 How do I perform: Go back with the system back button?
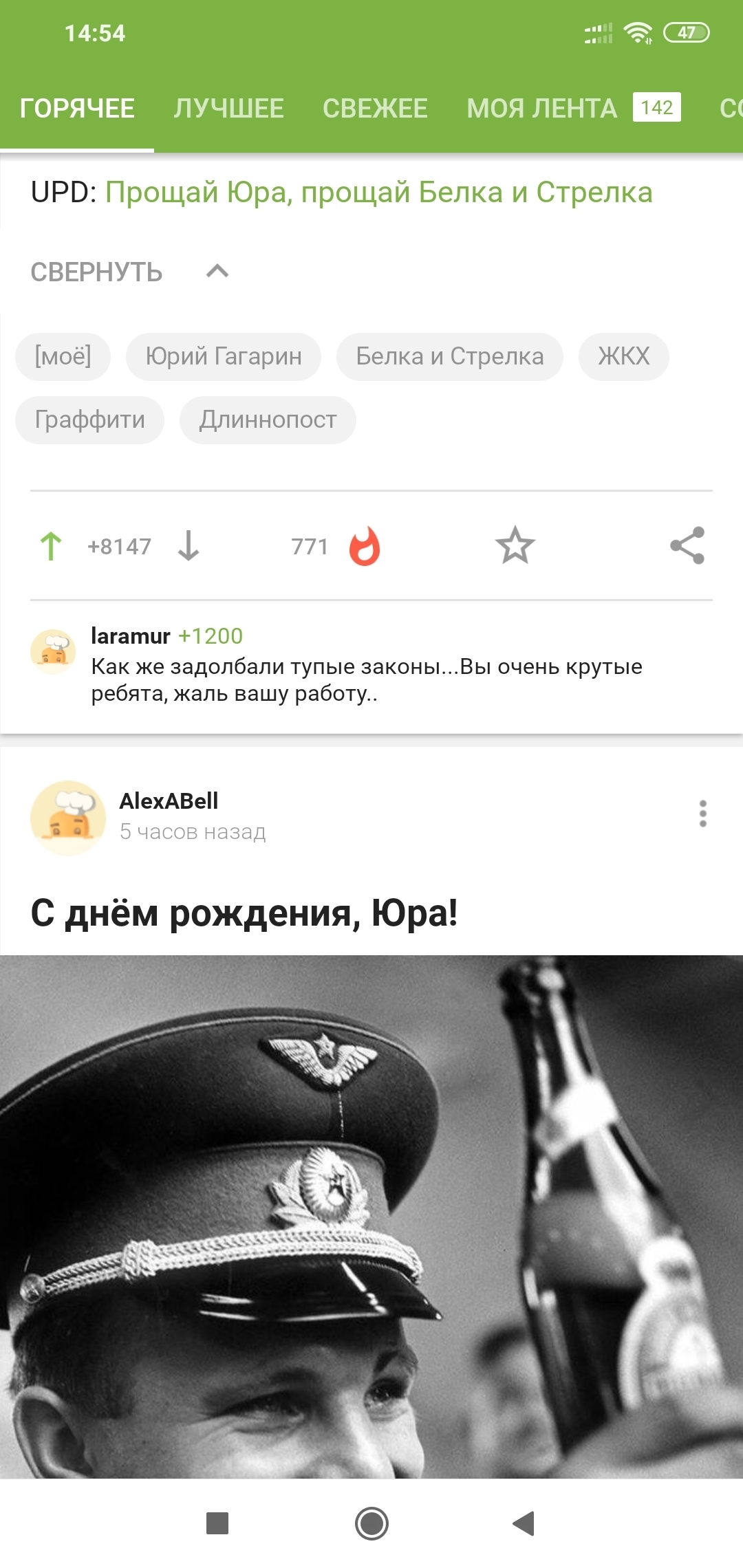[524, 1523]
